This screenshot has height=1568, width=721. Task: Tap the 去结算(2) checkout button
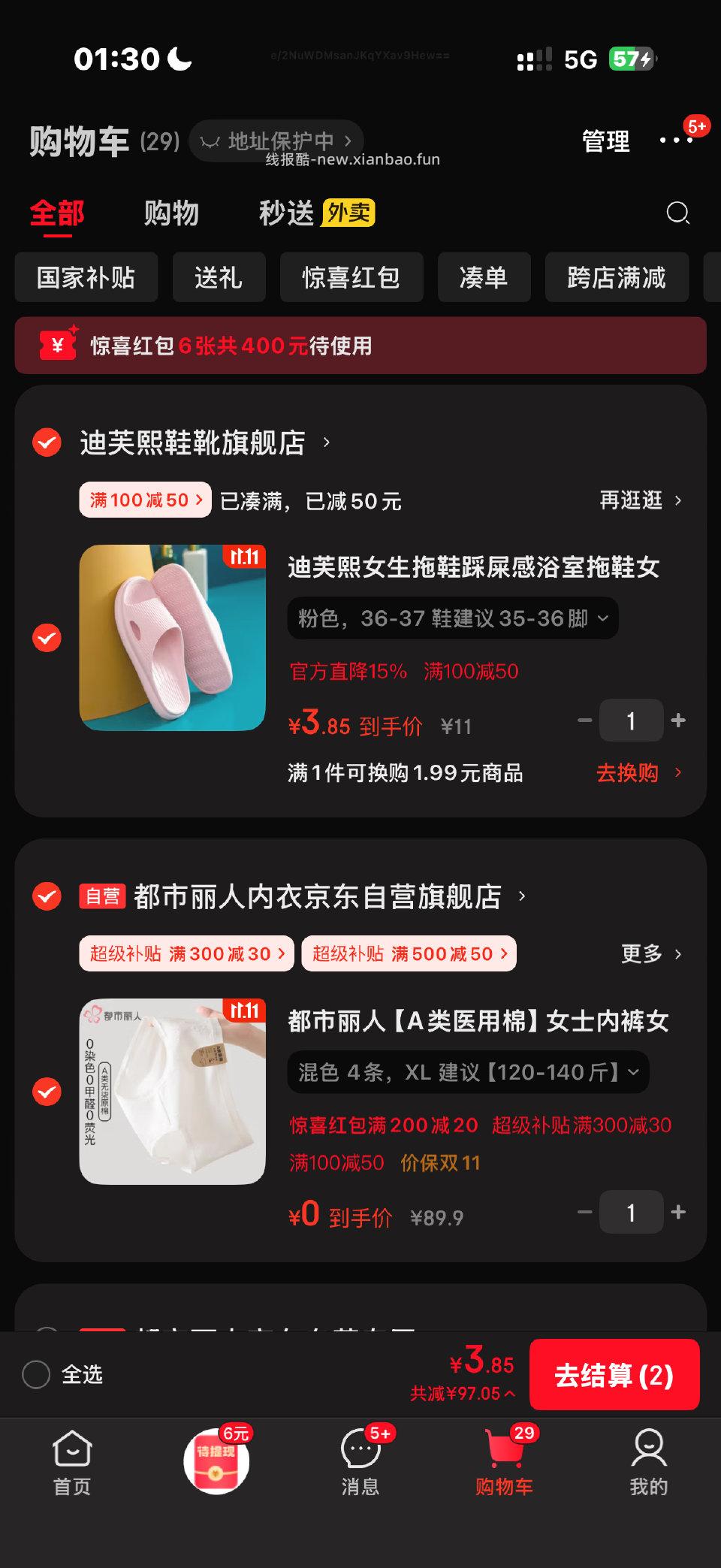tap(614, 1376)
